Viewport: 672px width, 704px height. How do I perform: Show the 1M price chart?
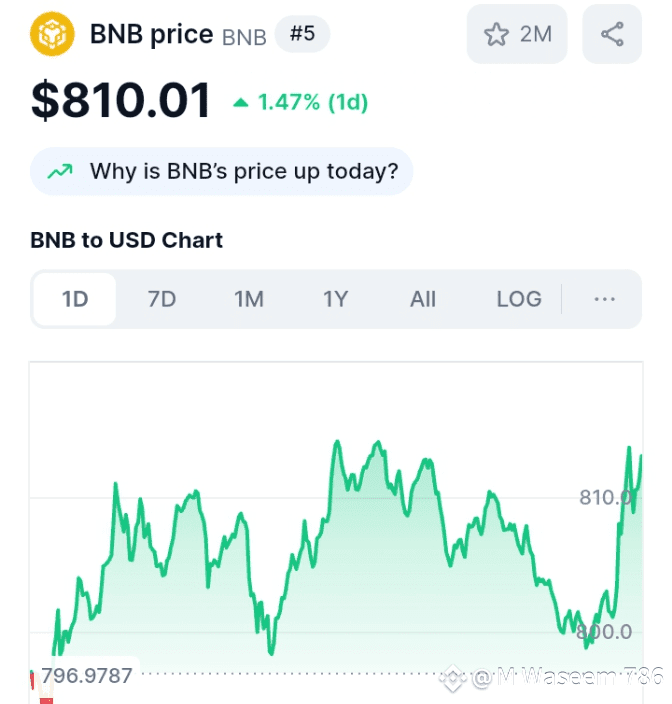pos(249,299)
